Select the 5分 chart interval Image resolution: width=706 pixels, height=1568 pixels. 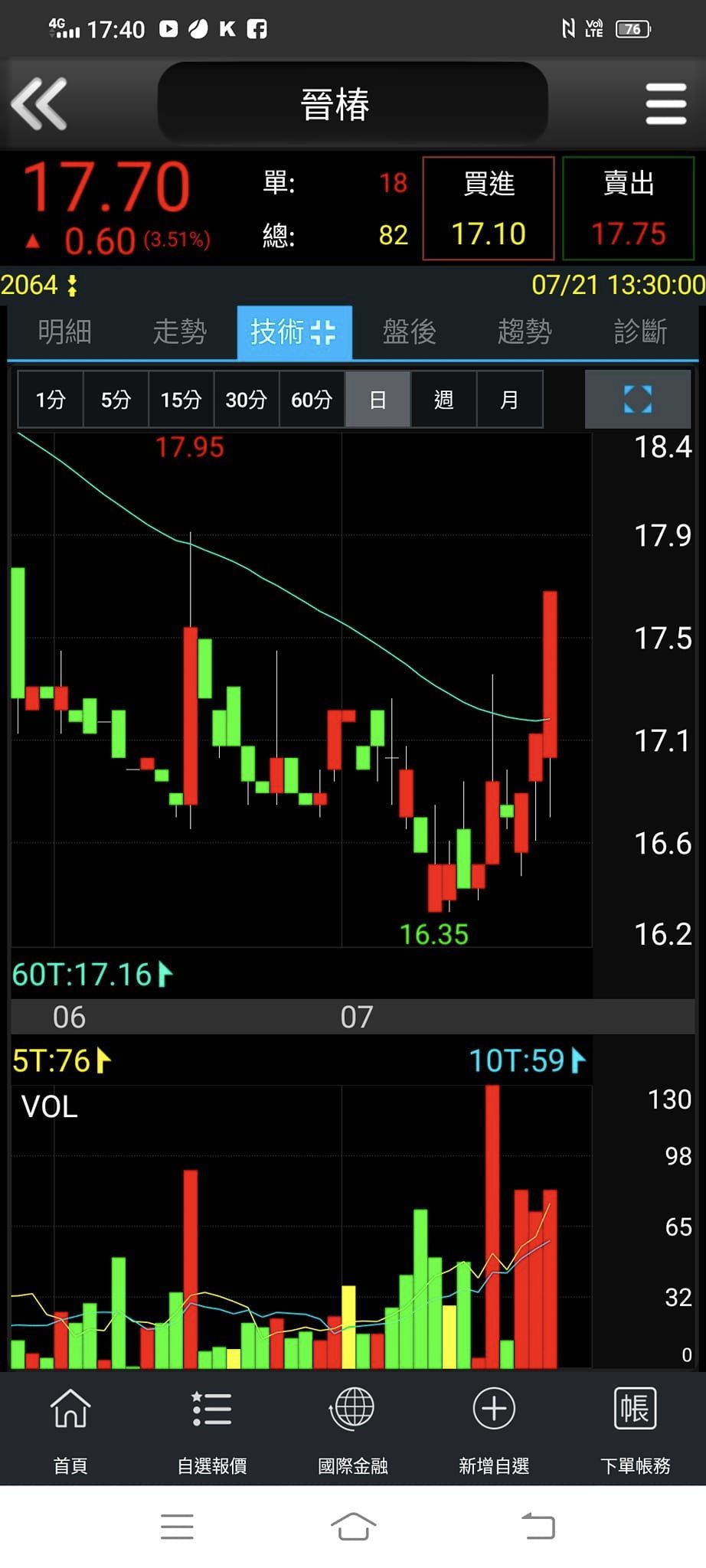116,400
